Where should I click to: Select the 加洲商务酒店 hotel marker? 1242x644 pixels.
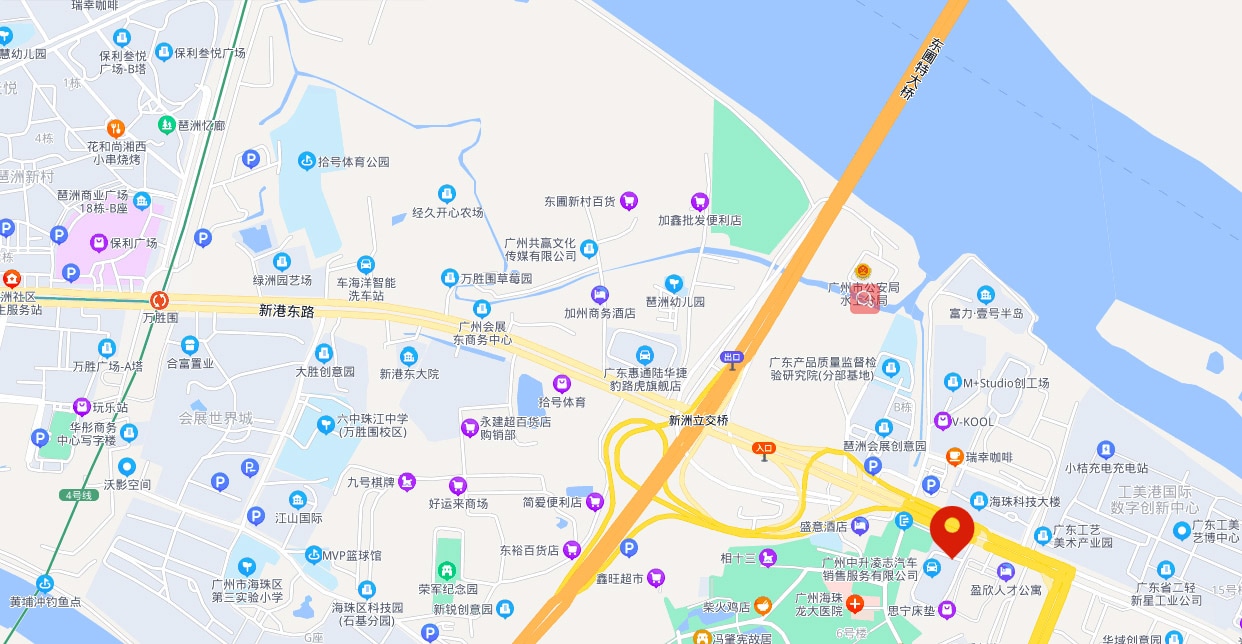tap(599, 294)
